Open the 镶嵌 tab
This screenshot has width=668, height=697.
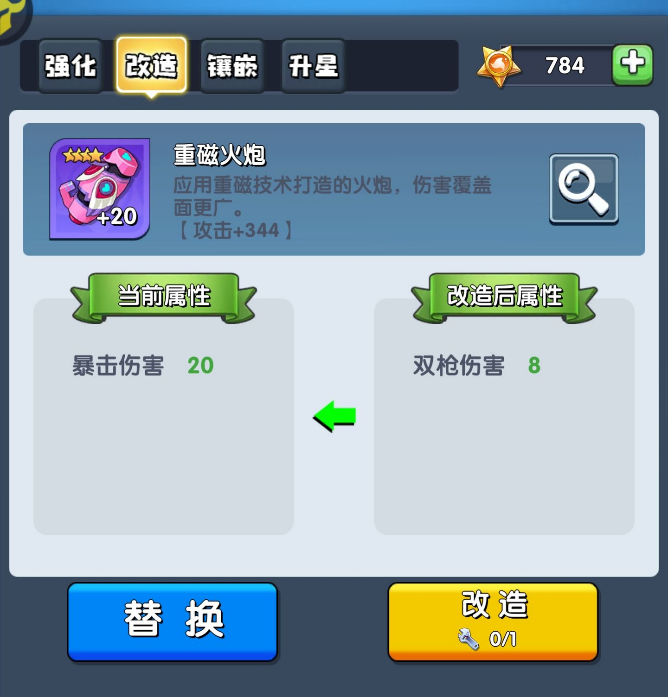point(232,66)
